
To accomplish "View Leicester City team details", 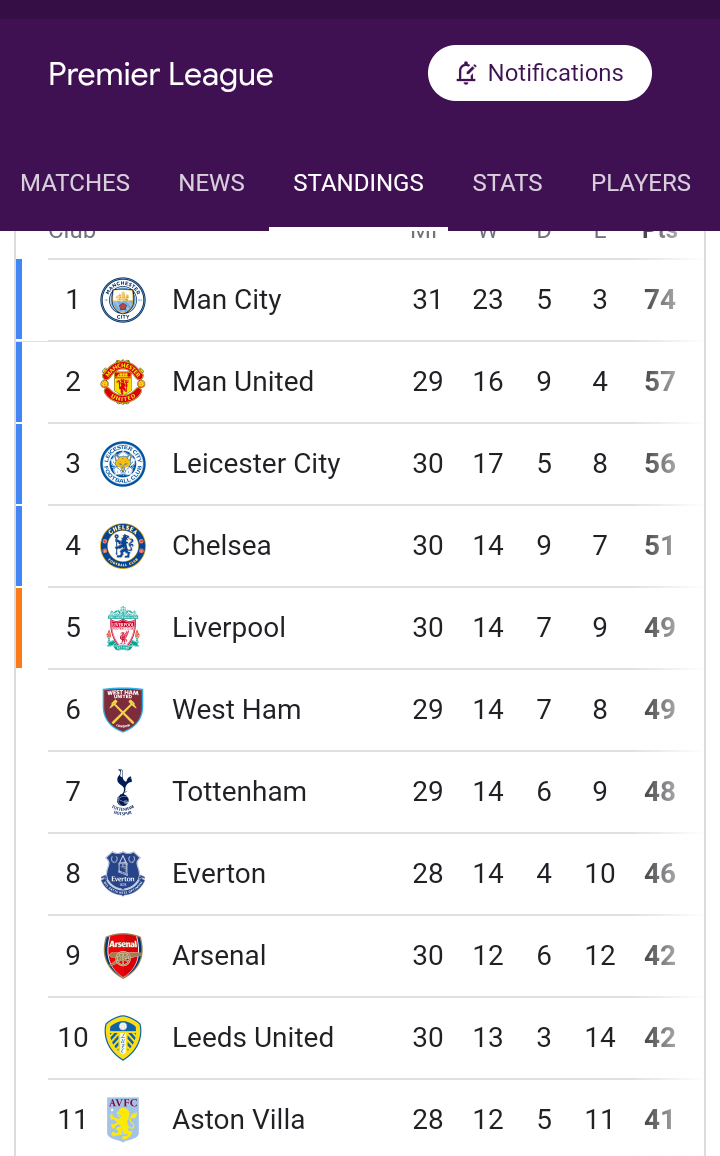I will coord(360,464).
